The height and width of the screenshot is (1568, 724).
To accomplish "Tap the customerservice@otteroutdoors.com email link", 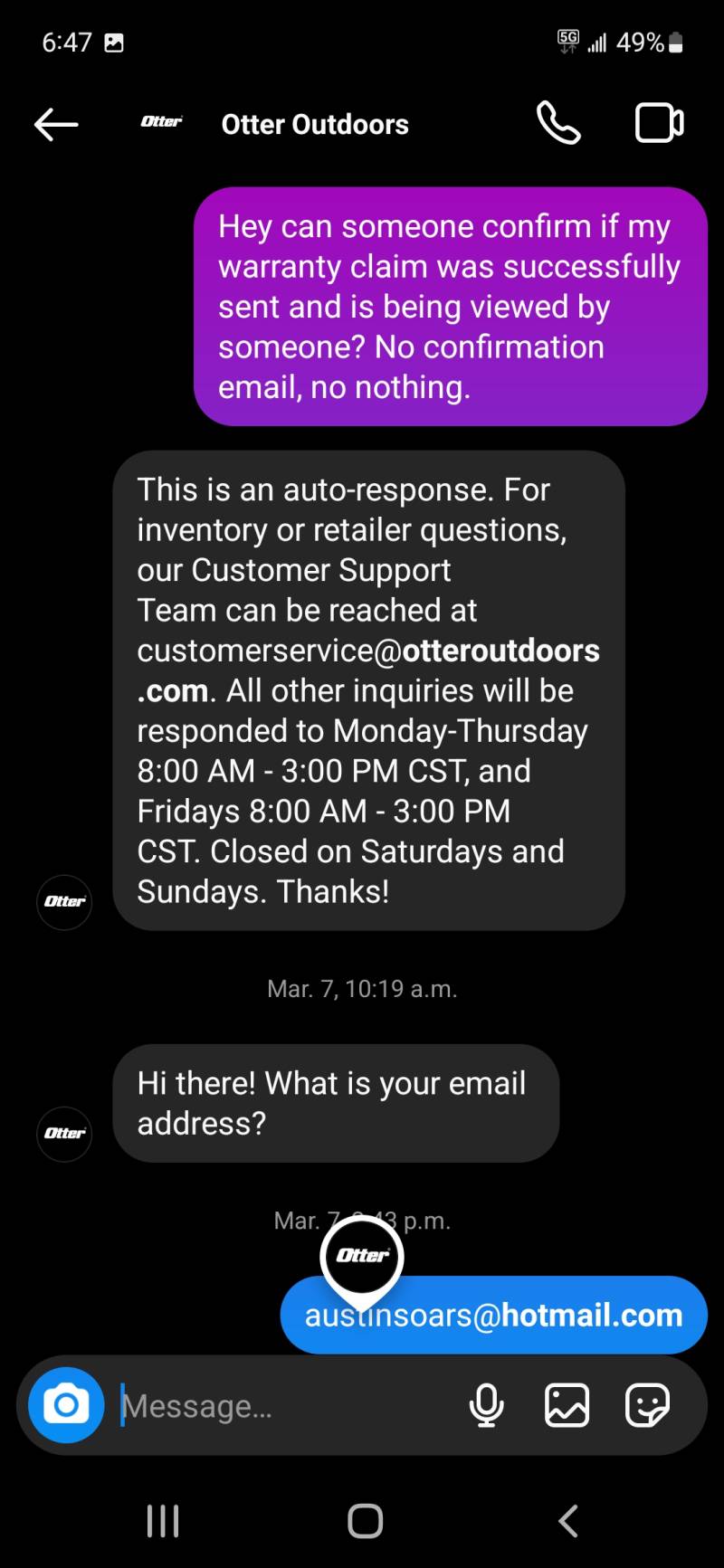I will pos(368,670).
